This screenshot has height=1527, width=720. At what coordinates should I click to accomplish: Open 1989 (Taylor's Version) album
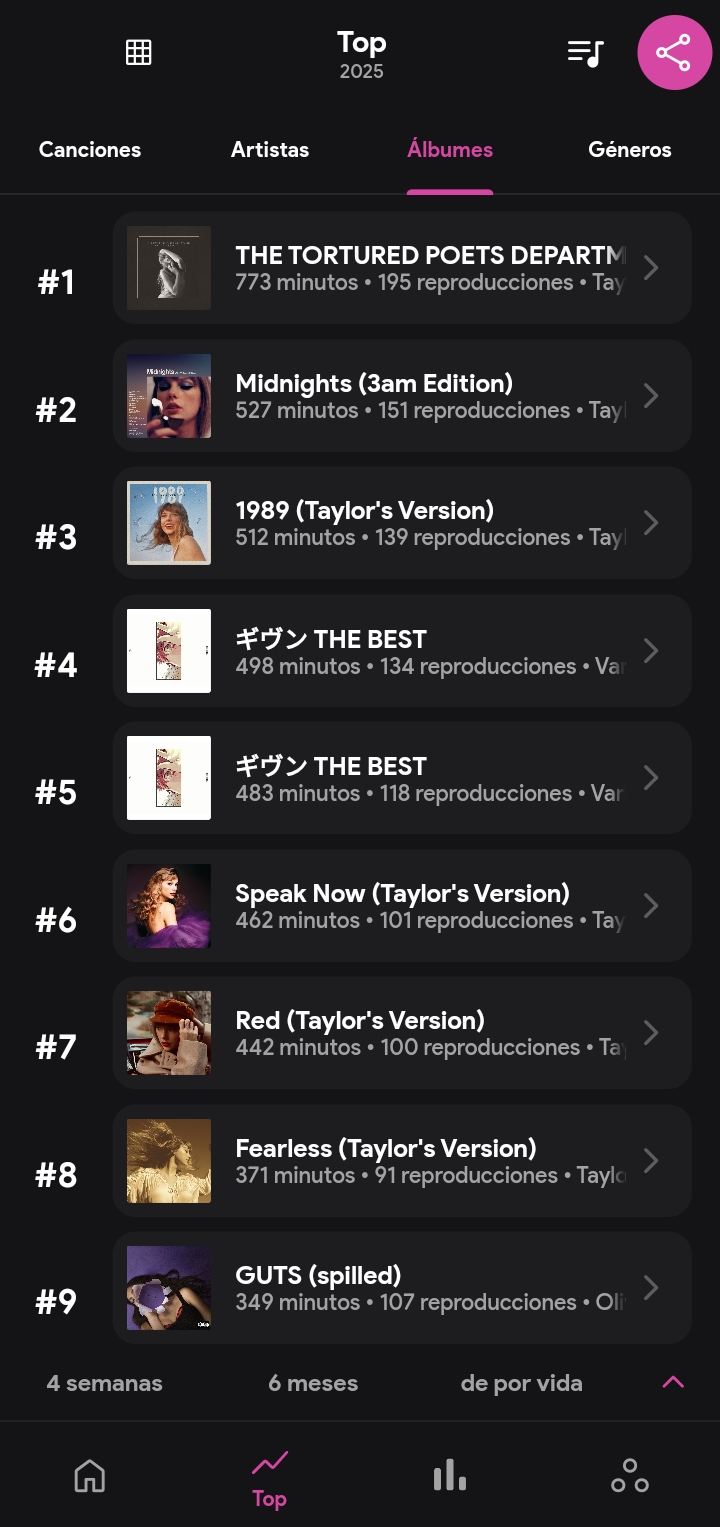point(402,523)
